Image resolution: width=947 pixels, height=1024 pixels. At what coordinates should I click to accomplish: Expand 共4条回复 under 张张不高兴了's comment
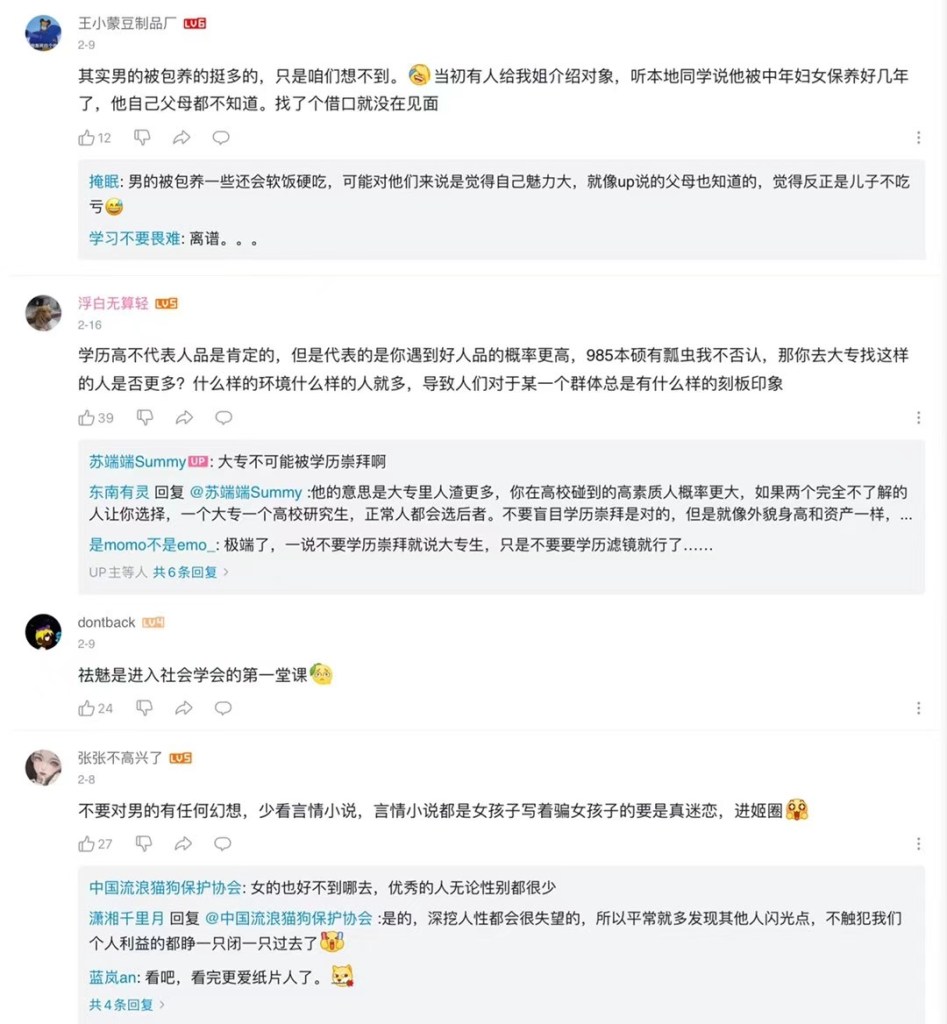coord(126,1004)
